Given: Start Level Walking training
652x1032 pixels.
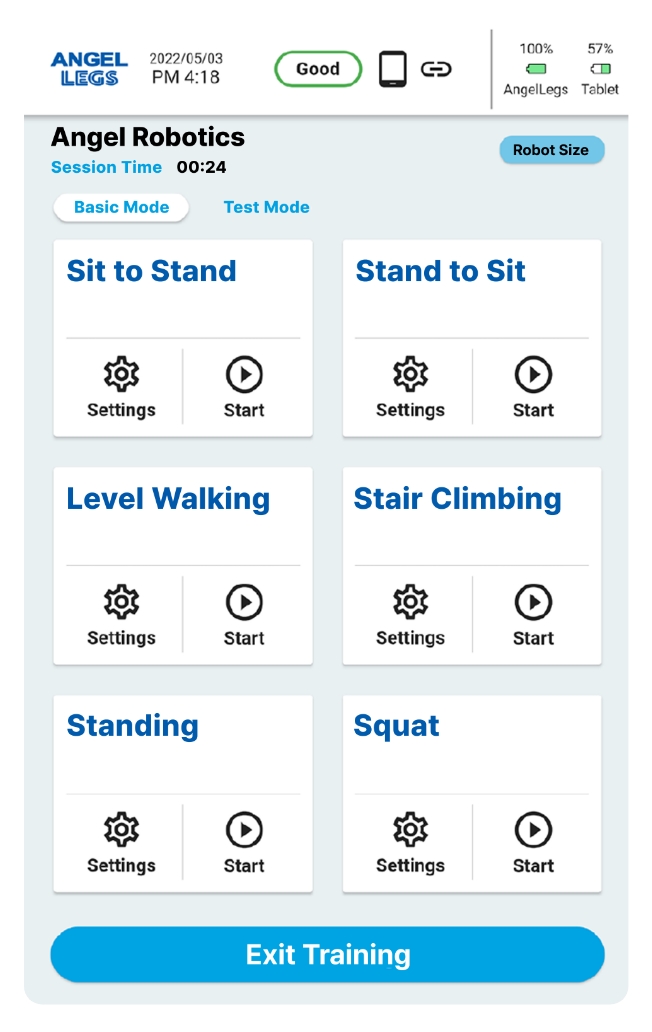Looking at the screenshot, I should pos(244,615).
